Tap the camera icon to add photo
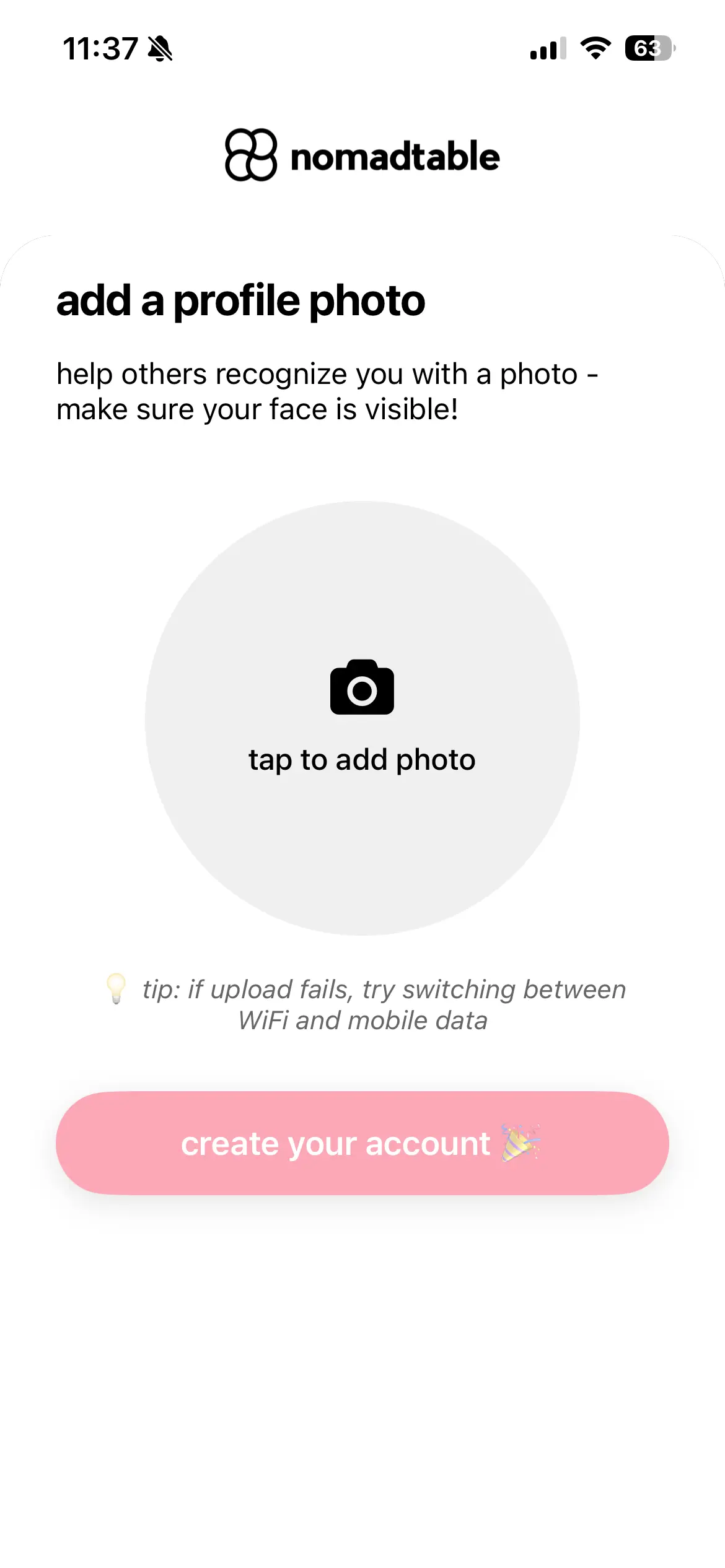Image resolution: width=725 pixels, height=1568 pixels. click(361, 689)
